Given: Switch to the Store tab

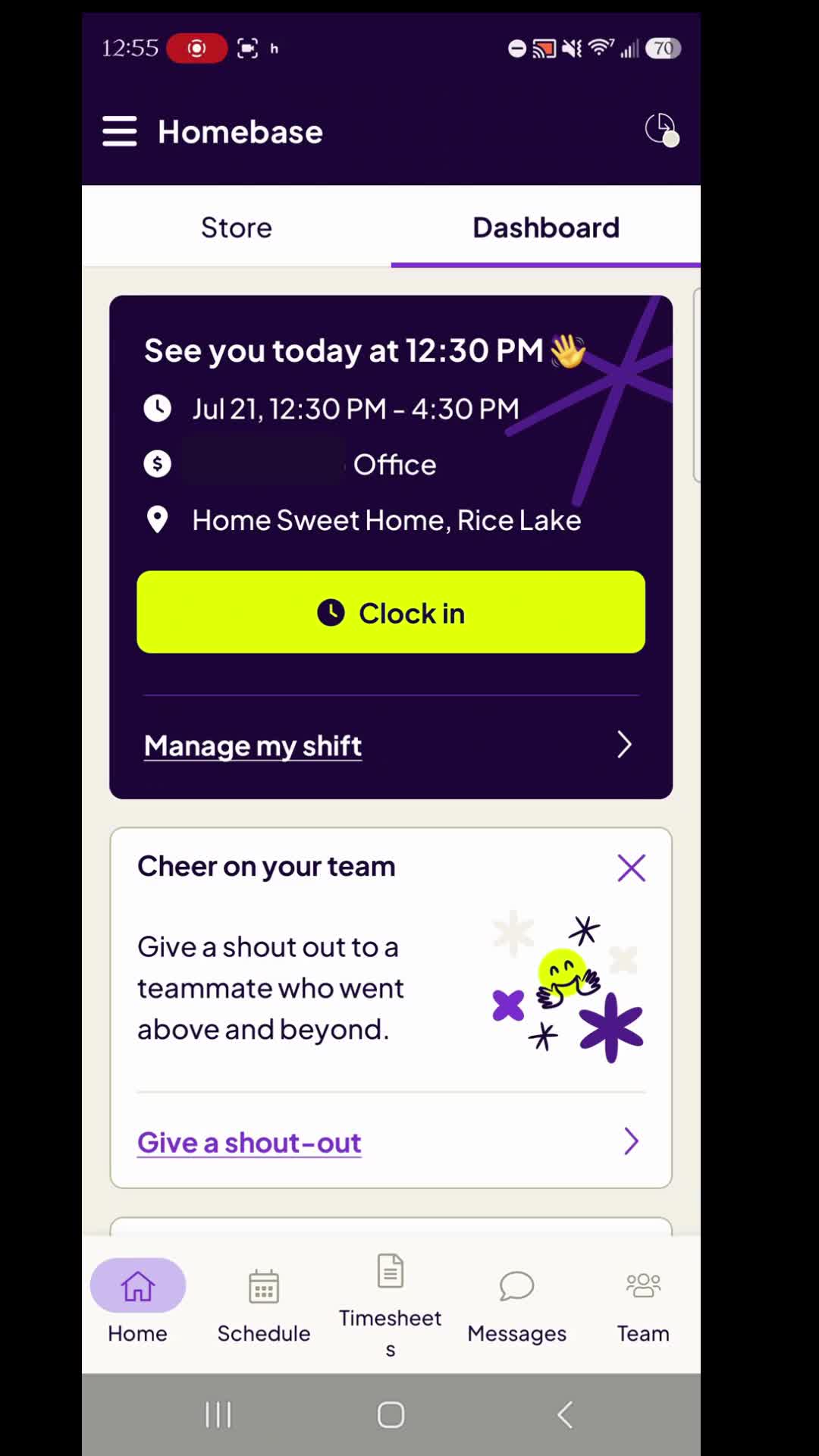Looking at the screenshot, I should pos(237,227).
